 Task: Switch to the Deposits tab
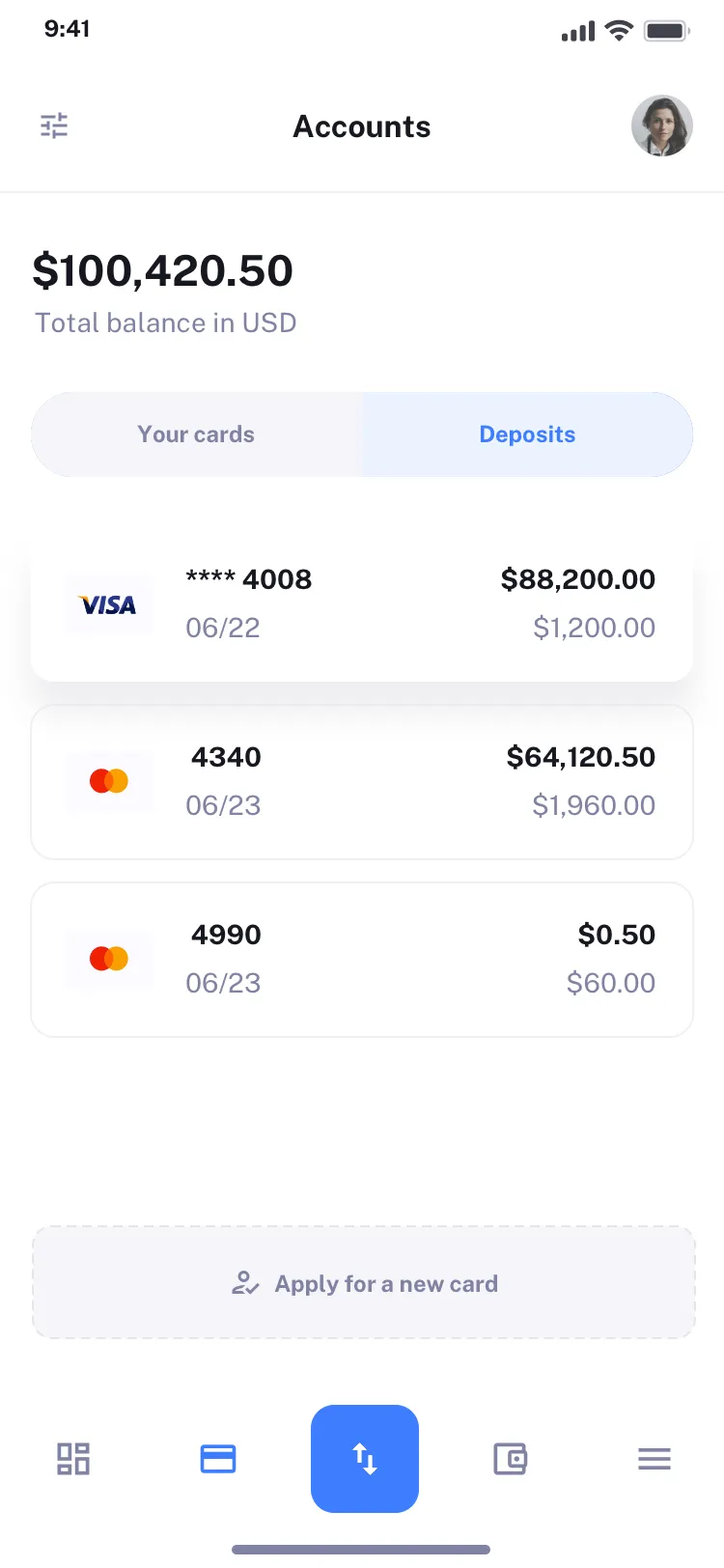coord(527,434)
